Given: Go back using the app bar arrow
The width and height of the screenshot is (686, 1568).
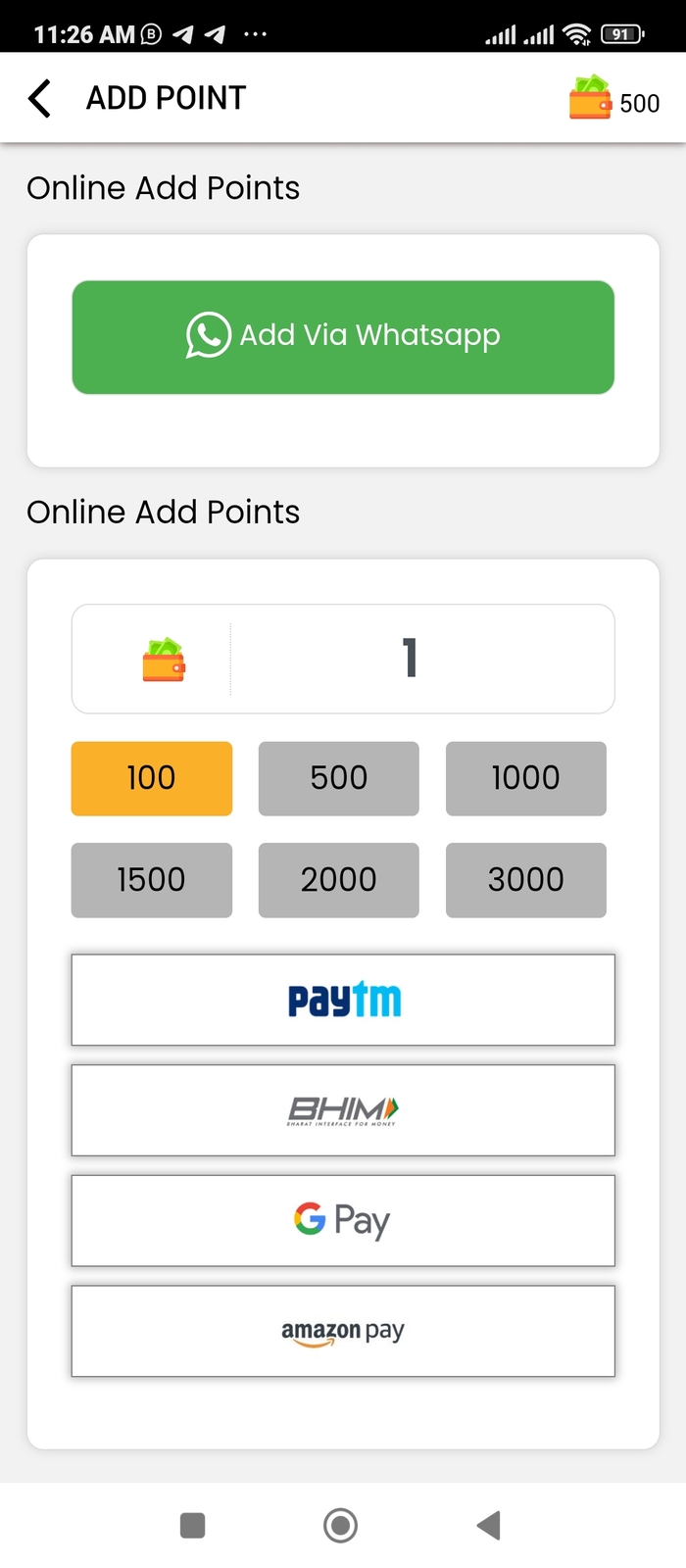Looking at the screenshot, I should [x=39, y=98].
